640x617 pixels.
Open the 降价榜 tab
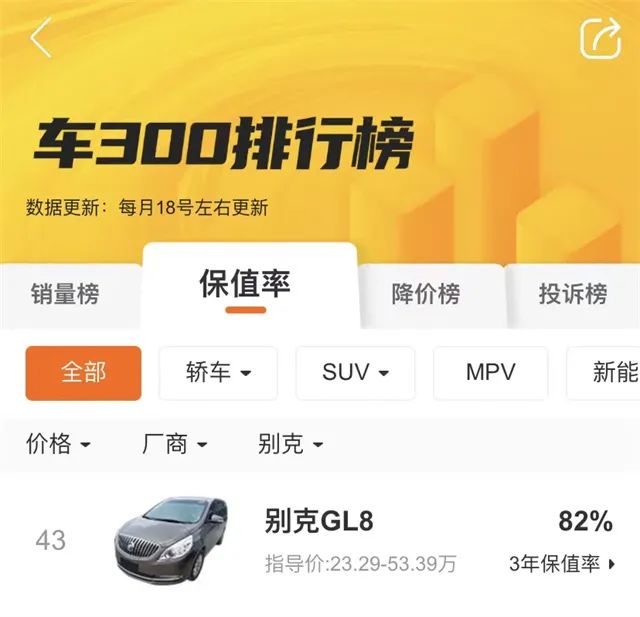[x=426, y=294]
